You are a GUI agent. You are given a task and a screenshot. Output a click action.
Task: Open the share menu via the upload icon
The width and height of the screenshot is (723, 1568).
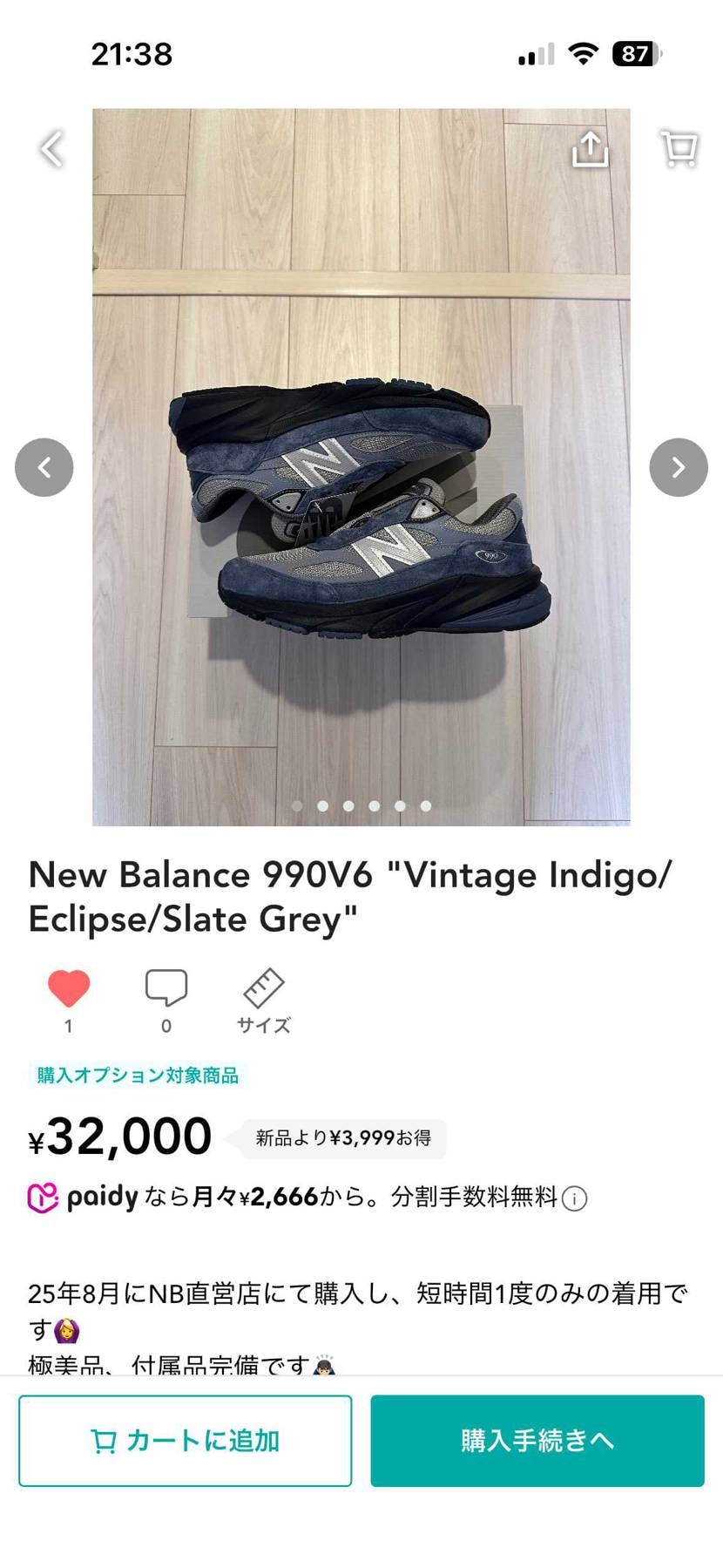591,148
